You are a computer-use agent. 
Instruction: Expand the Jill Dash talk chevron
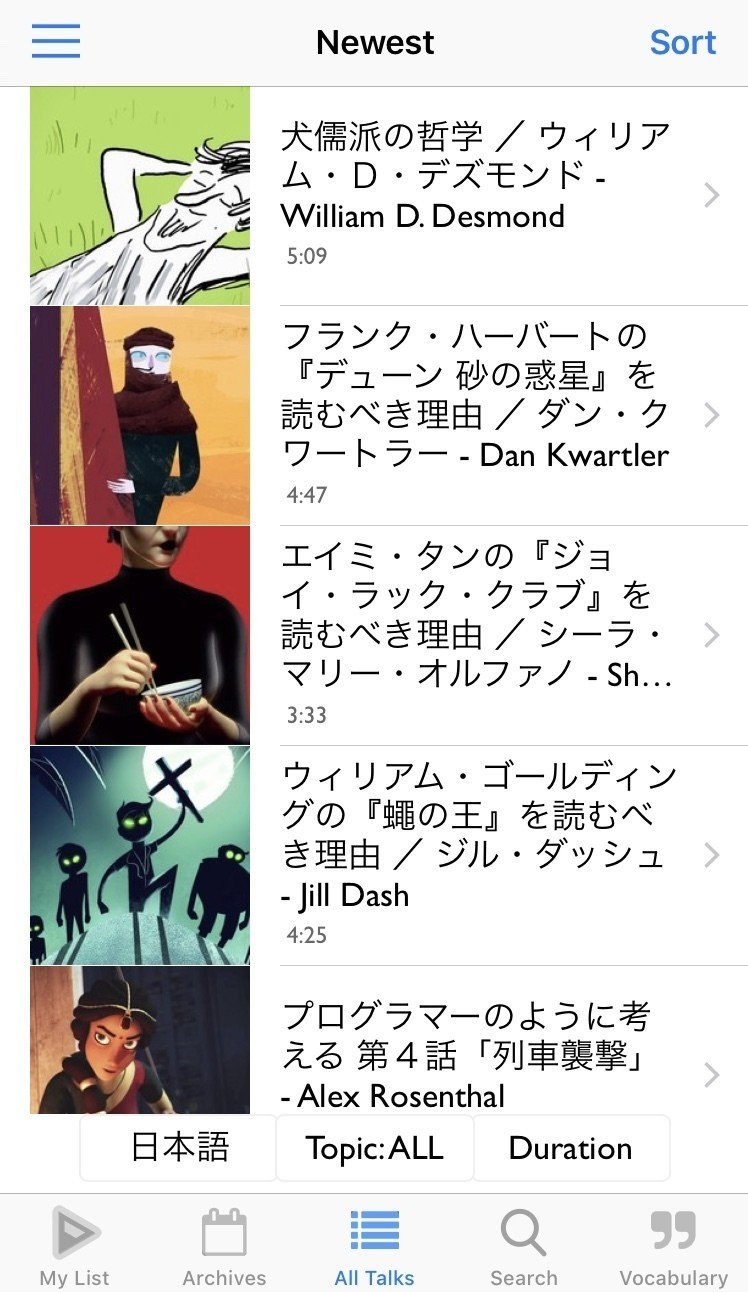711,855
